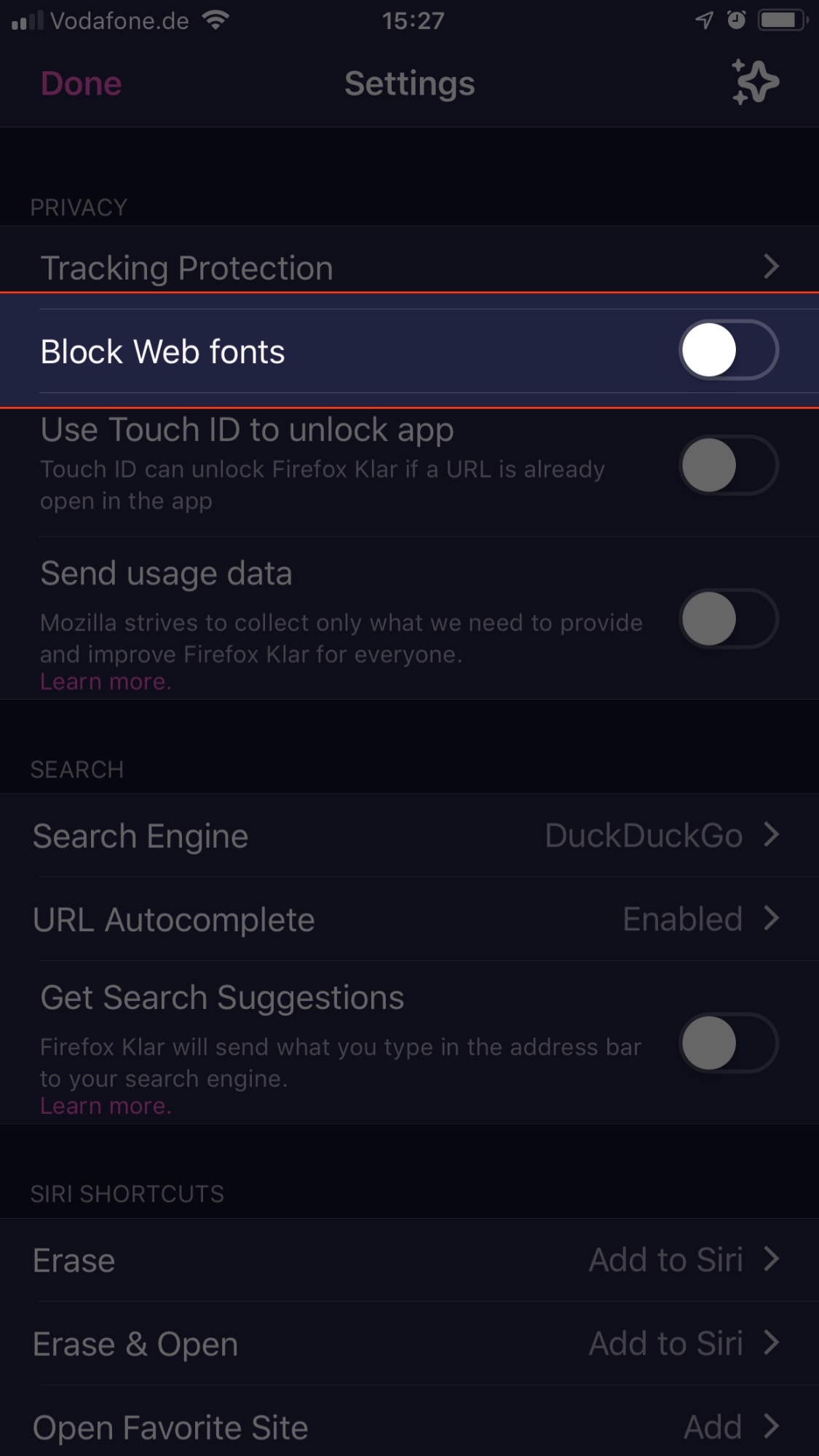819x1456 pixels.
Task: Open the What's New sparkle icon
Action: pyautogui.click(x=754, y=82)
